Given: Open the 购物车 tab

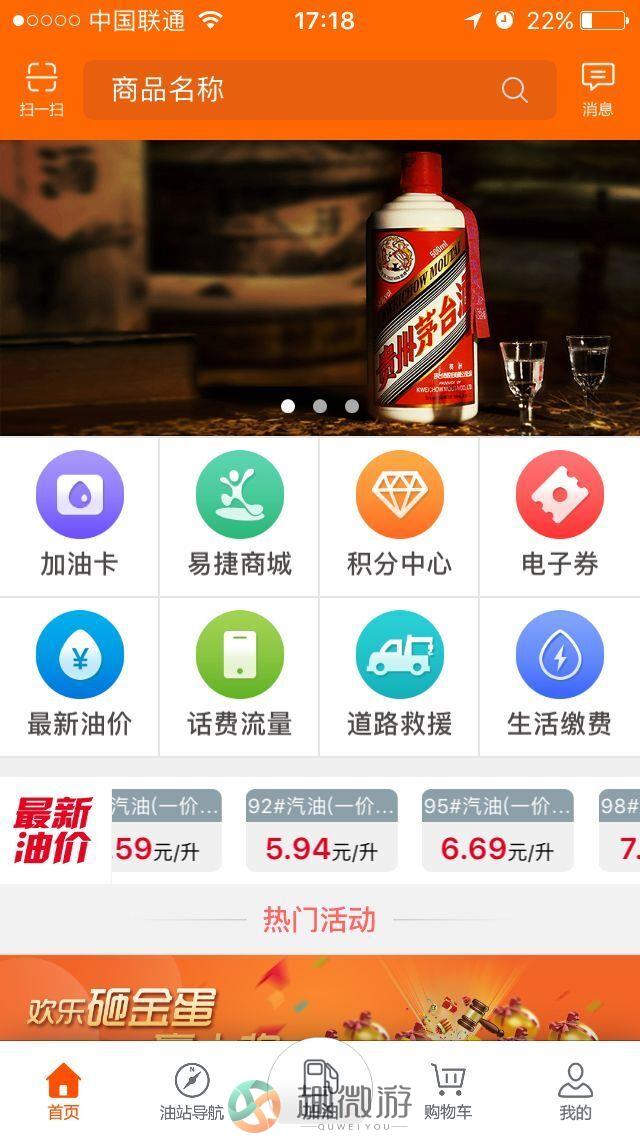Looking at the screenshot, I should [447, 1091].
